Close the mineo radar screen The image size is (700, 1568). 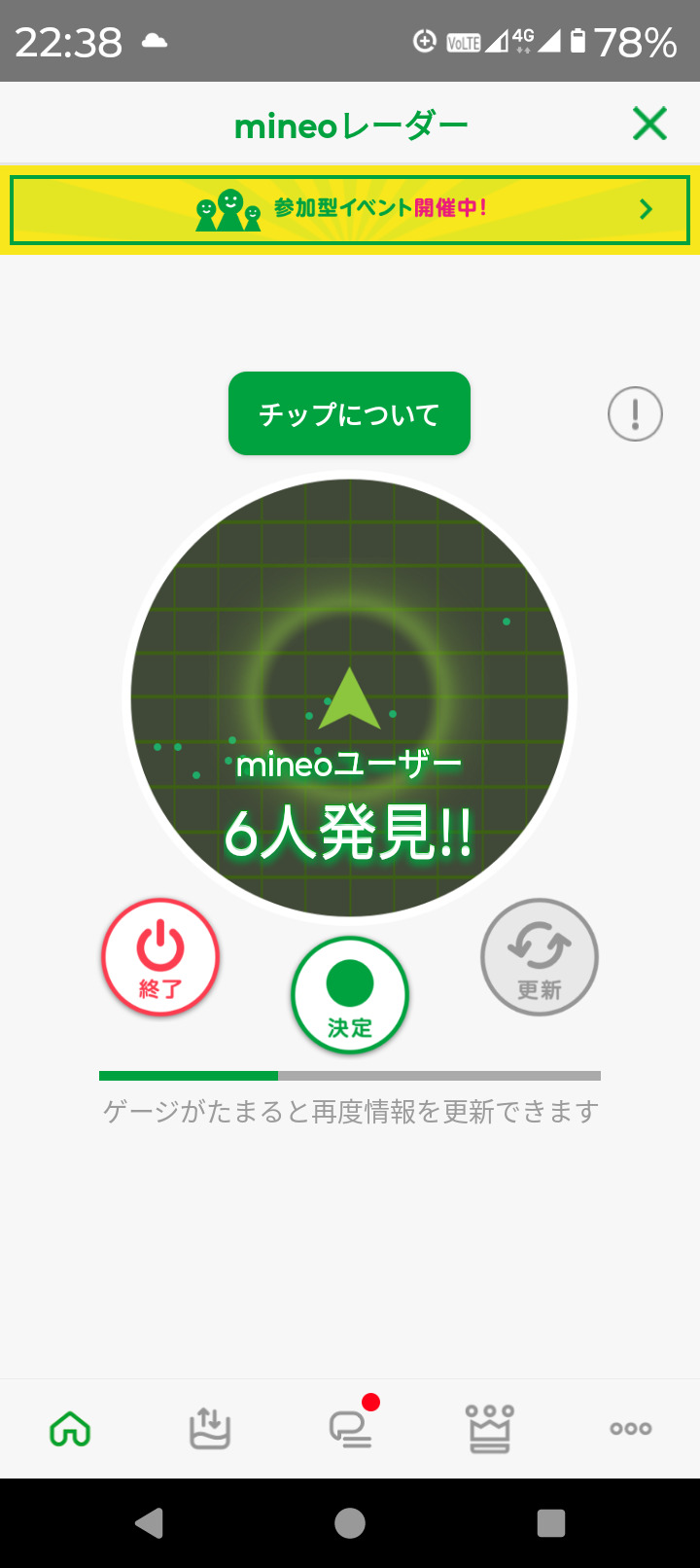[x=649, y=125]
